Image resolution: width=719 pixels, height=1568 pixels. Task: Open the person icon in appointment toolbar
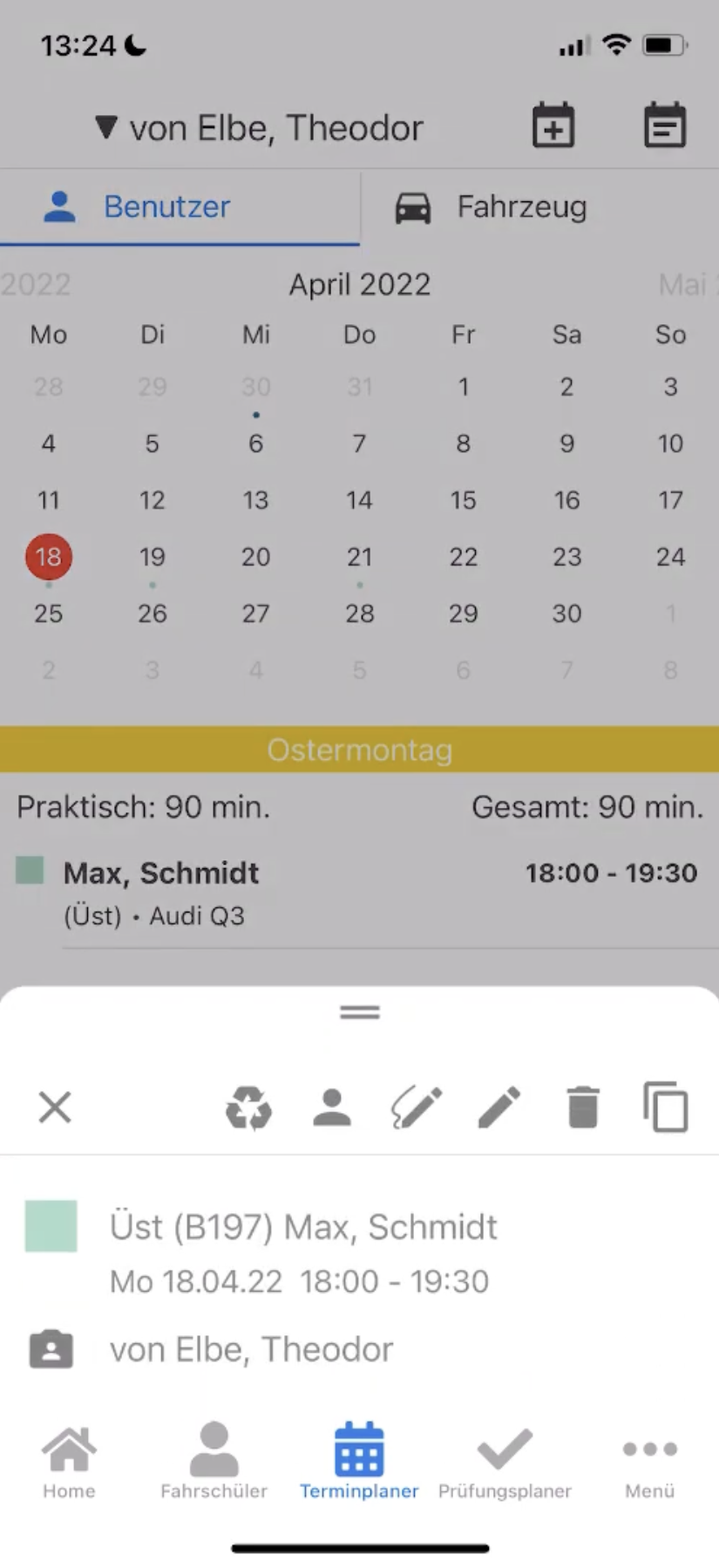tap(332, 1108)
